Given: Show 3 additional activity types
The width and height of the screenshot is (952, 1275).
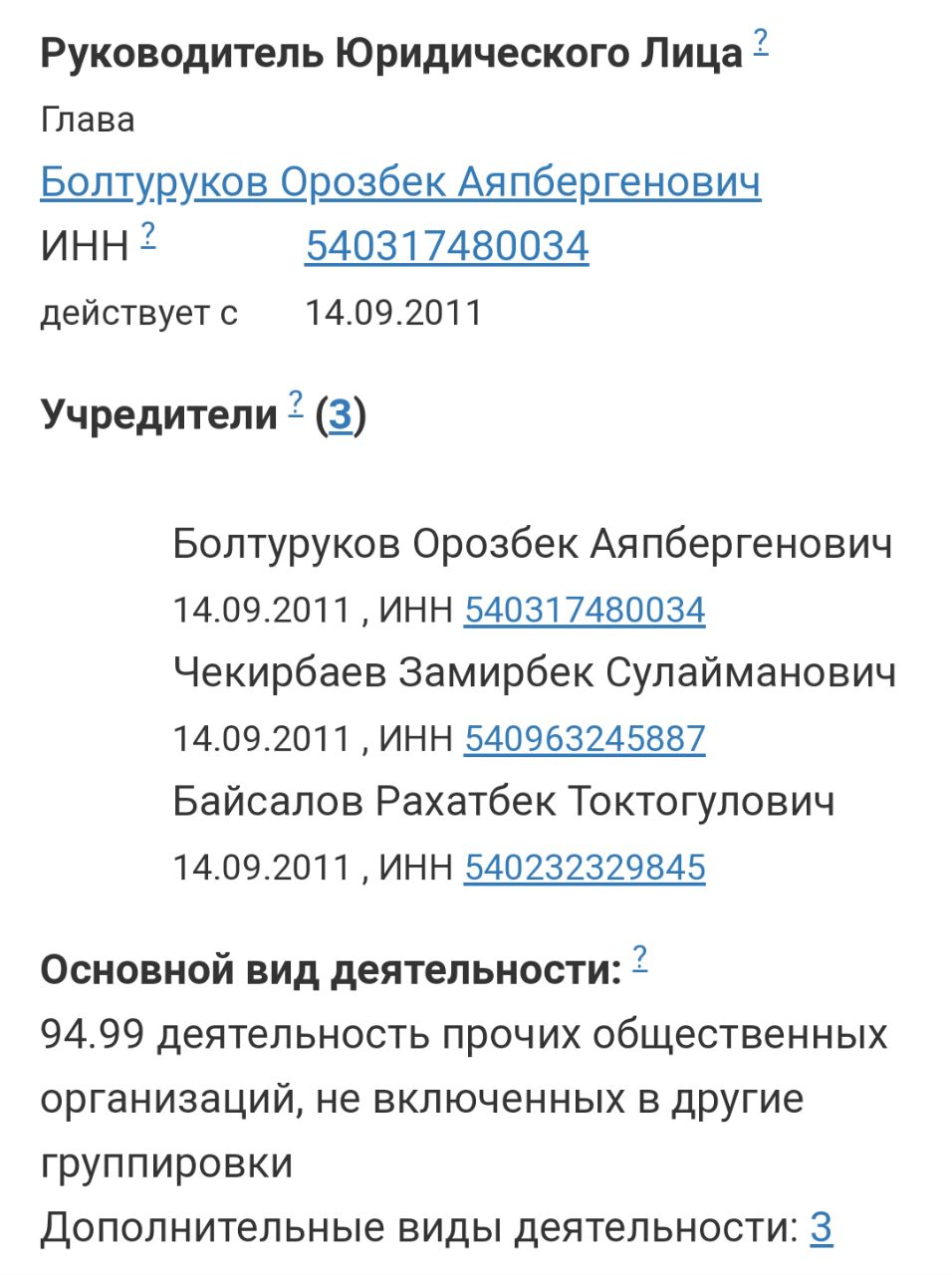Looking at the screenshot, I should (x=821, y=1228).
